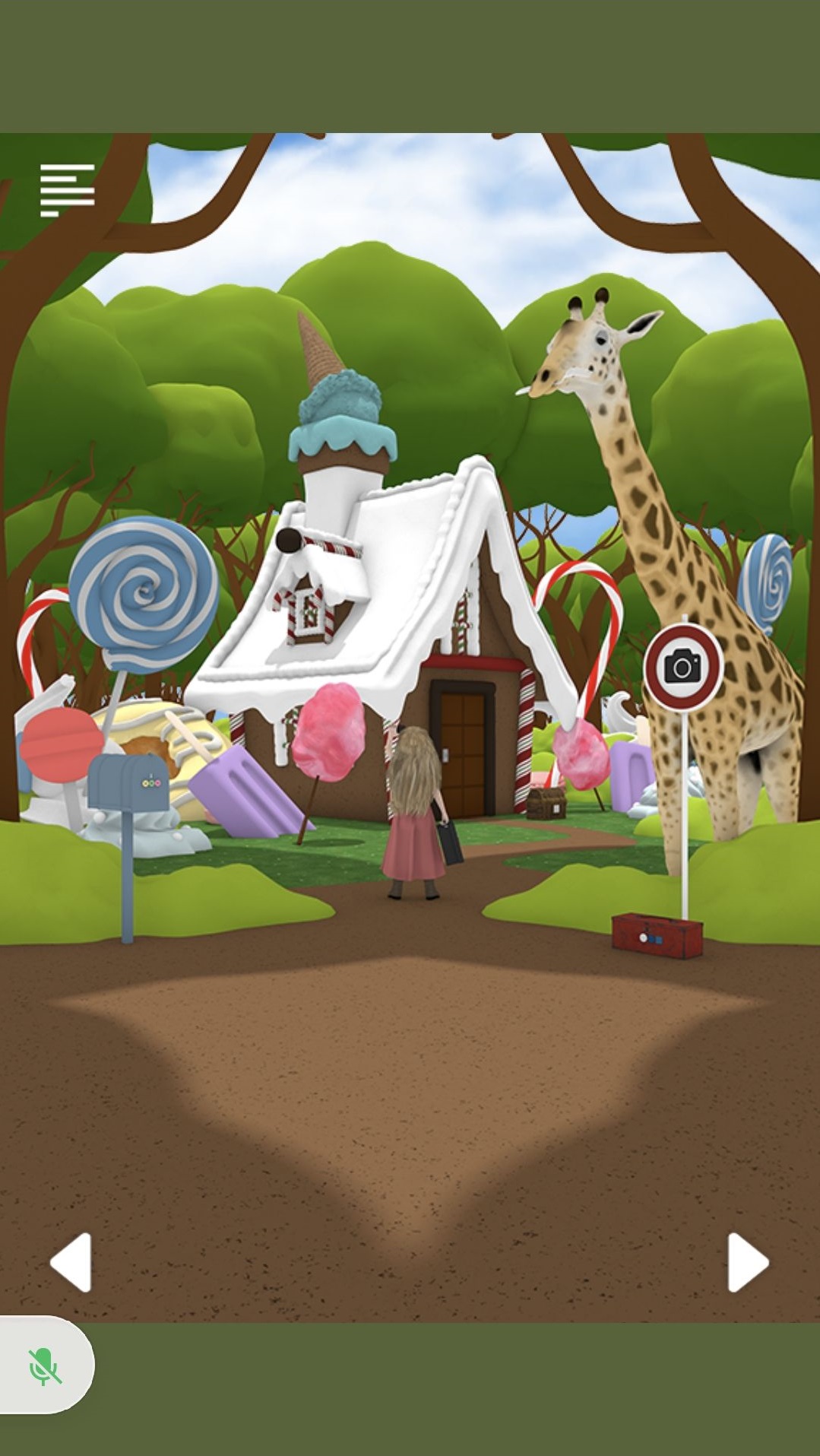
Task: Open the game menu icon
Action: pyautogui.click(x=67, y=190)
